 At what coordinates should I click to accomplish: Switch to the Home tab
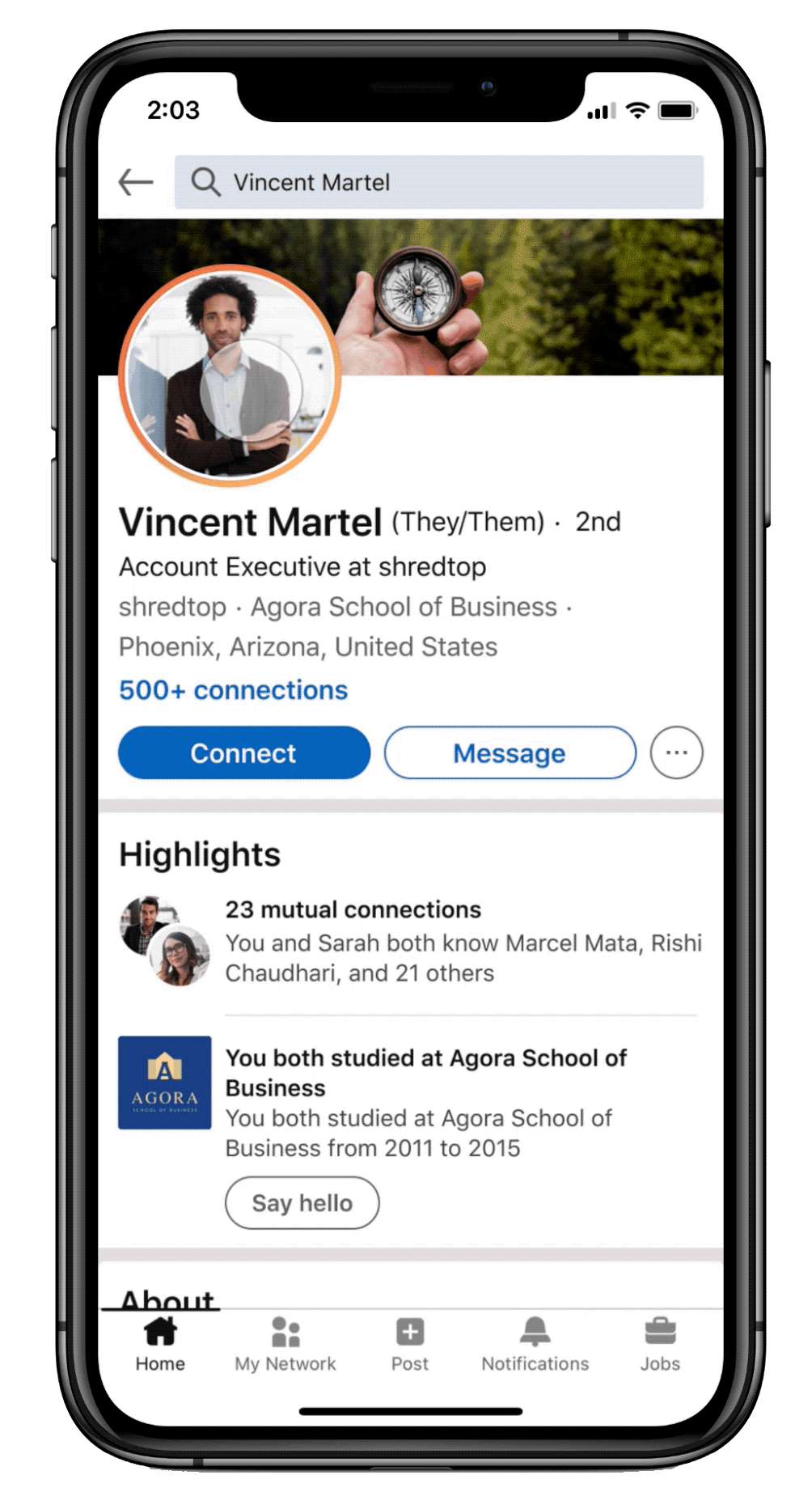160,1345
